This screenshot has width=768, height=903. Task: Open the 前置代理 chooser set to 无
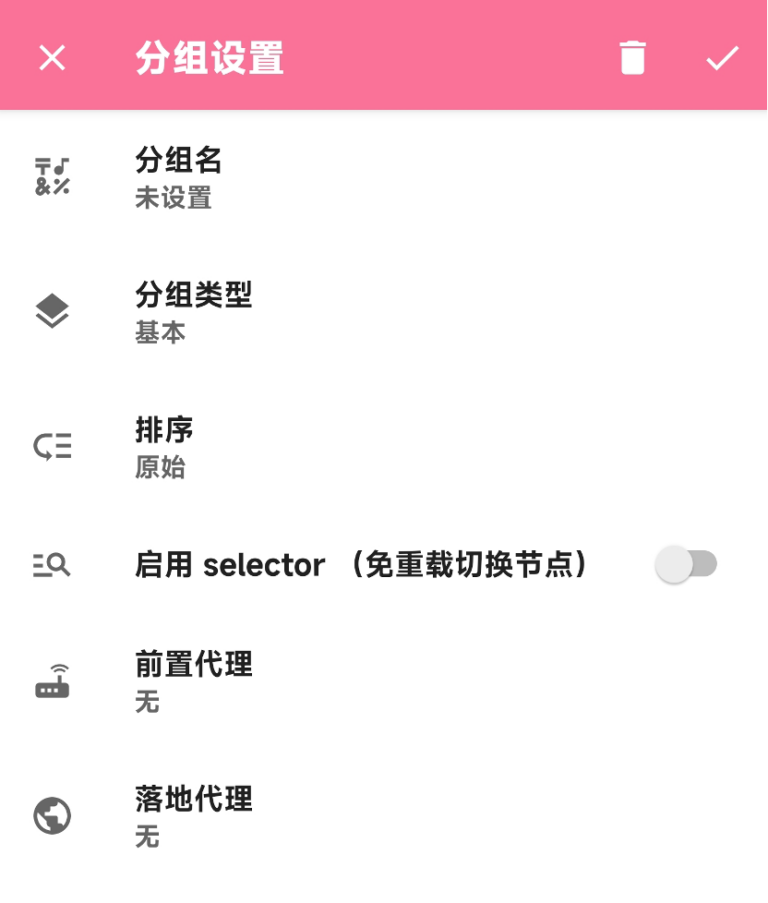(x=300, y=680)
